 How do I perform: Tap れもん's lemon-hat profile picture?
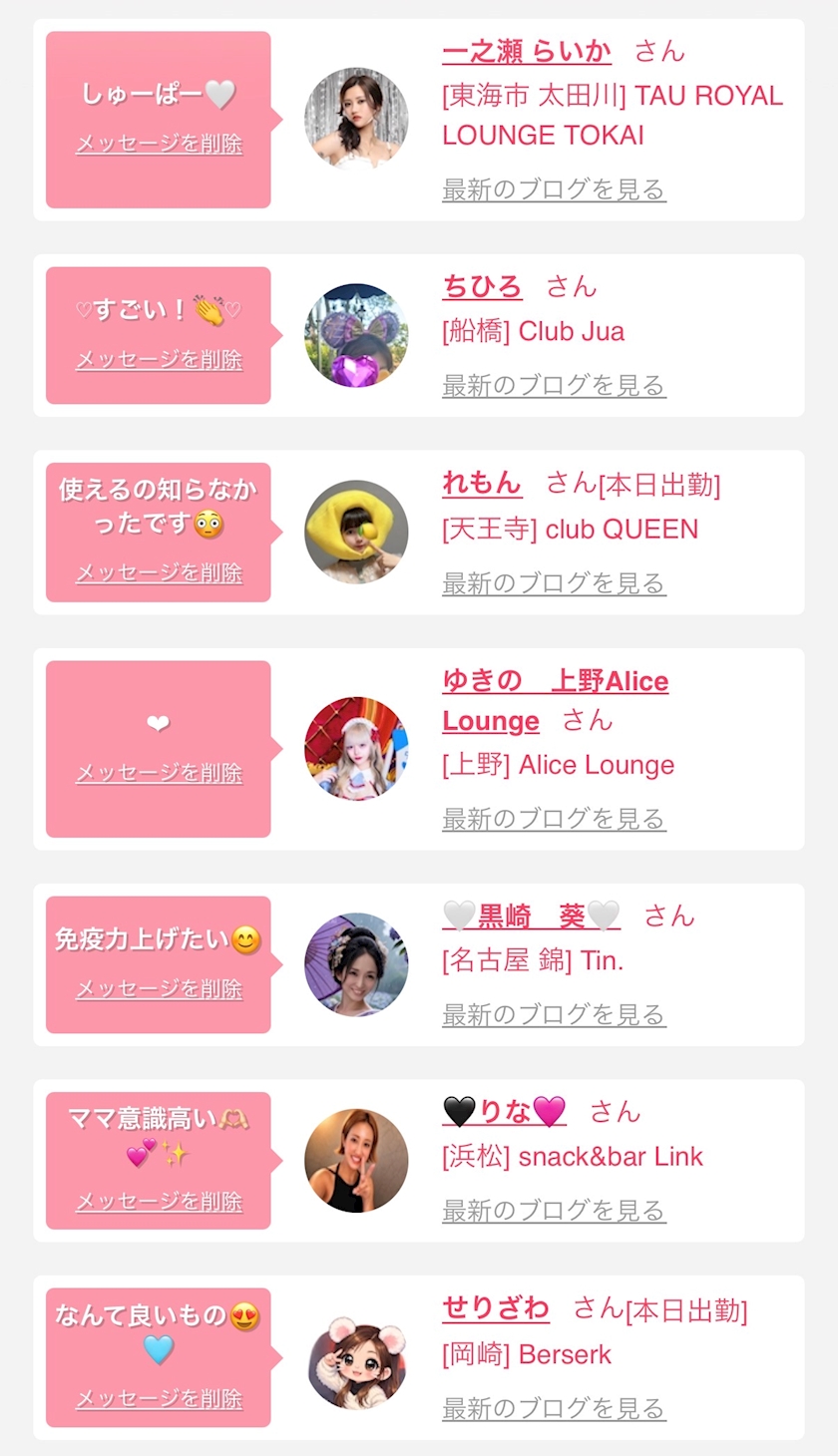[356, 533]
